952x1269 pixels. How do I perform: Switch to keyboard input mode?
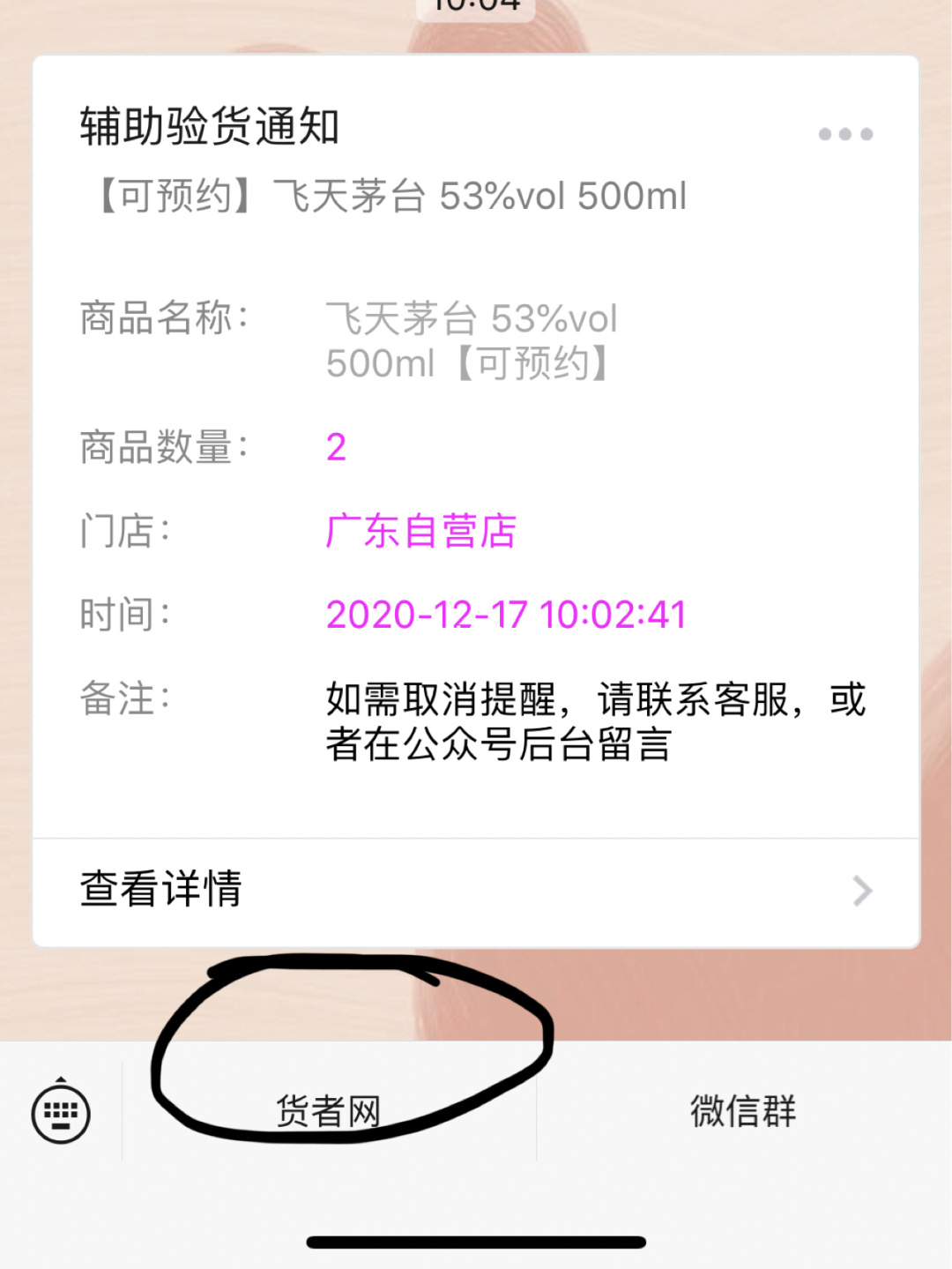coord(61,1112)
